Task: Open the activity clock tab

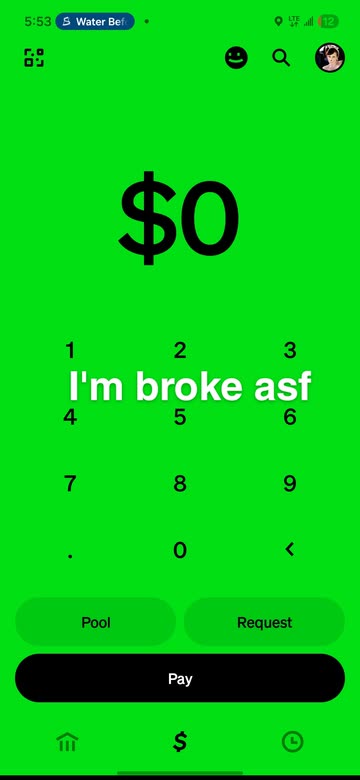Action: (x=292, y=742)
